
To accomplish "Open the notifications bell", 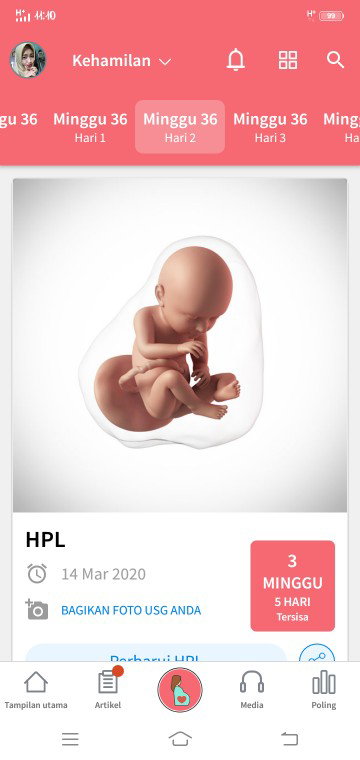I will point(236,60).
